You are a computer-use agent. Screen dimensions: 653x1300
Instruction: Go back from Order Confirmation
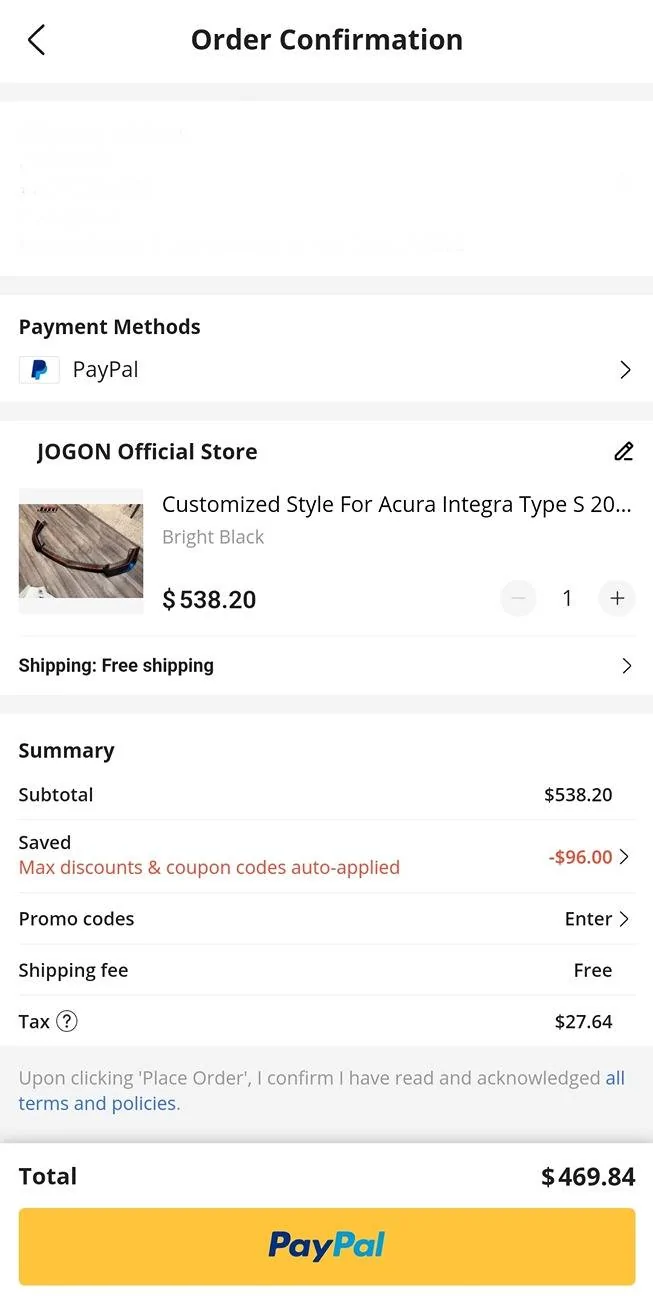click(37, 40)
